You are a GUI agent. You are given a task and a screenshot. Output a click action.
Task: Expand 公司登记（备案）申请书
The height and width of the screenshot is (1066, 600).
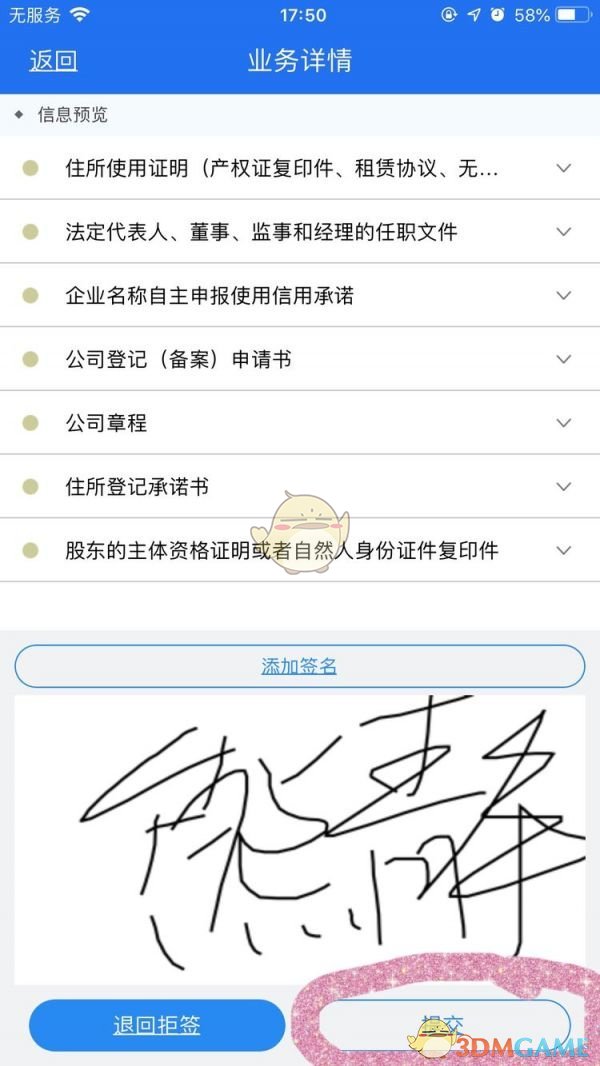click(x=300, y=359)
